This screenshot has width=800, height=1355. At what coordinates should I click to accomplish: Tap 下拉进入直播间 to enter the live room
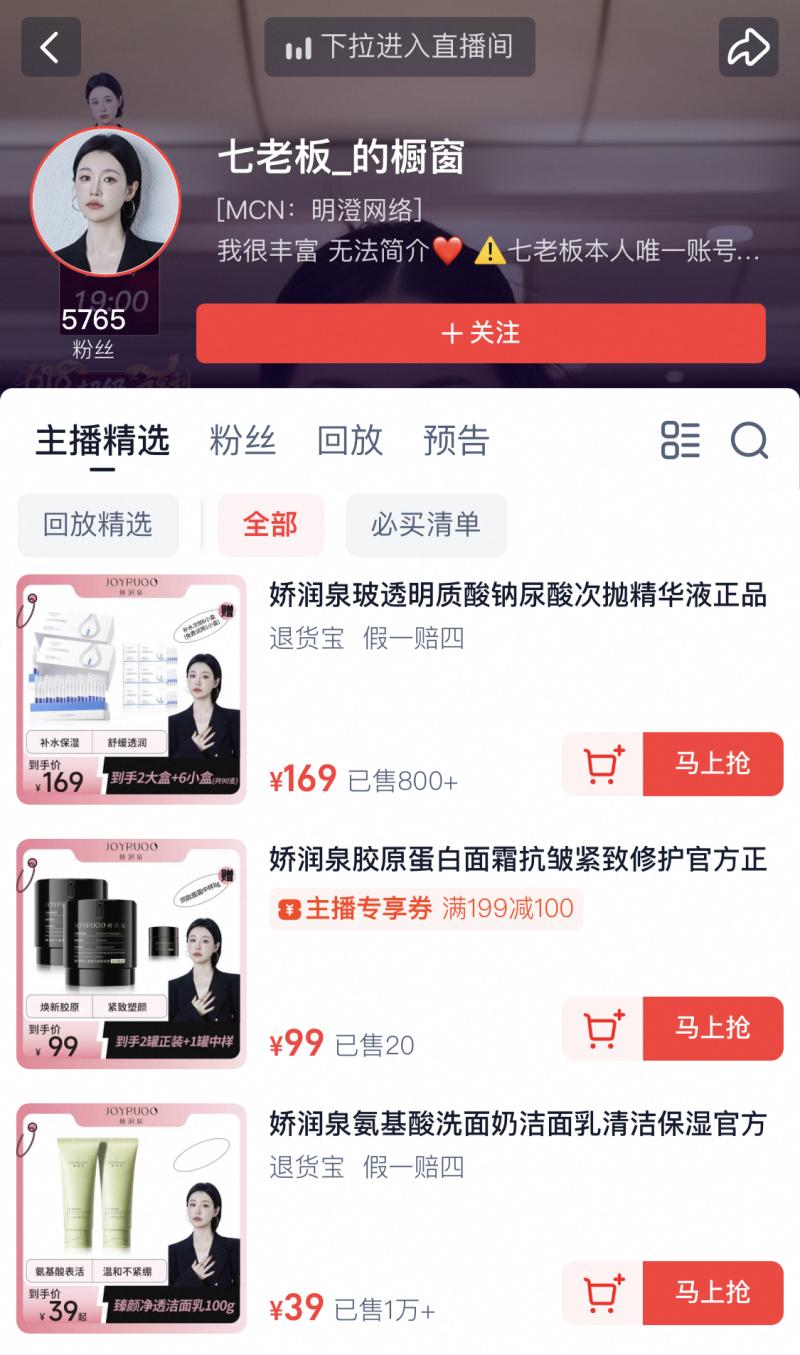pyautogui.click(x=400, y=47)
